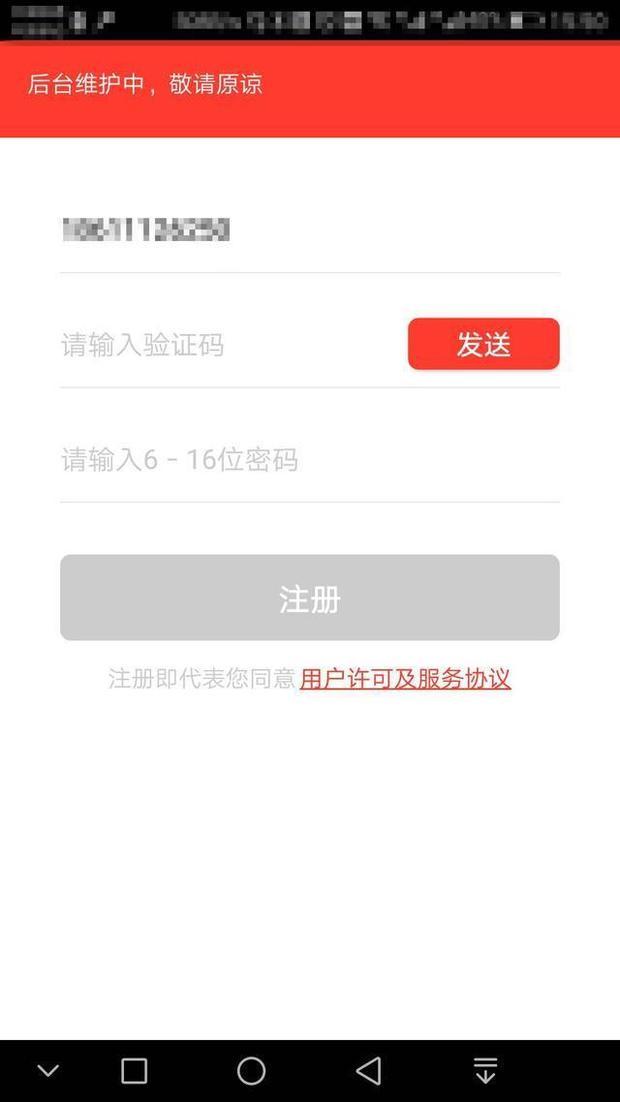Tap 发送 to send verification code
Viewport: 620px width, 1102px height.
coord(484,344)
